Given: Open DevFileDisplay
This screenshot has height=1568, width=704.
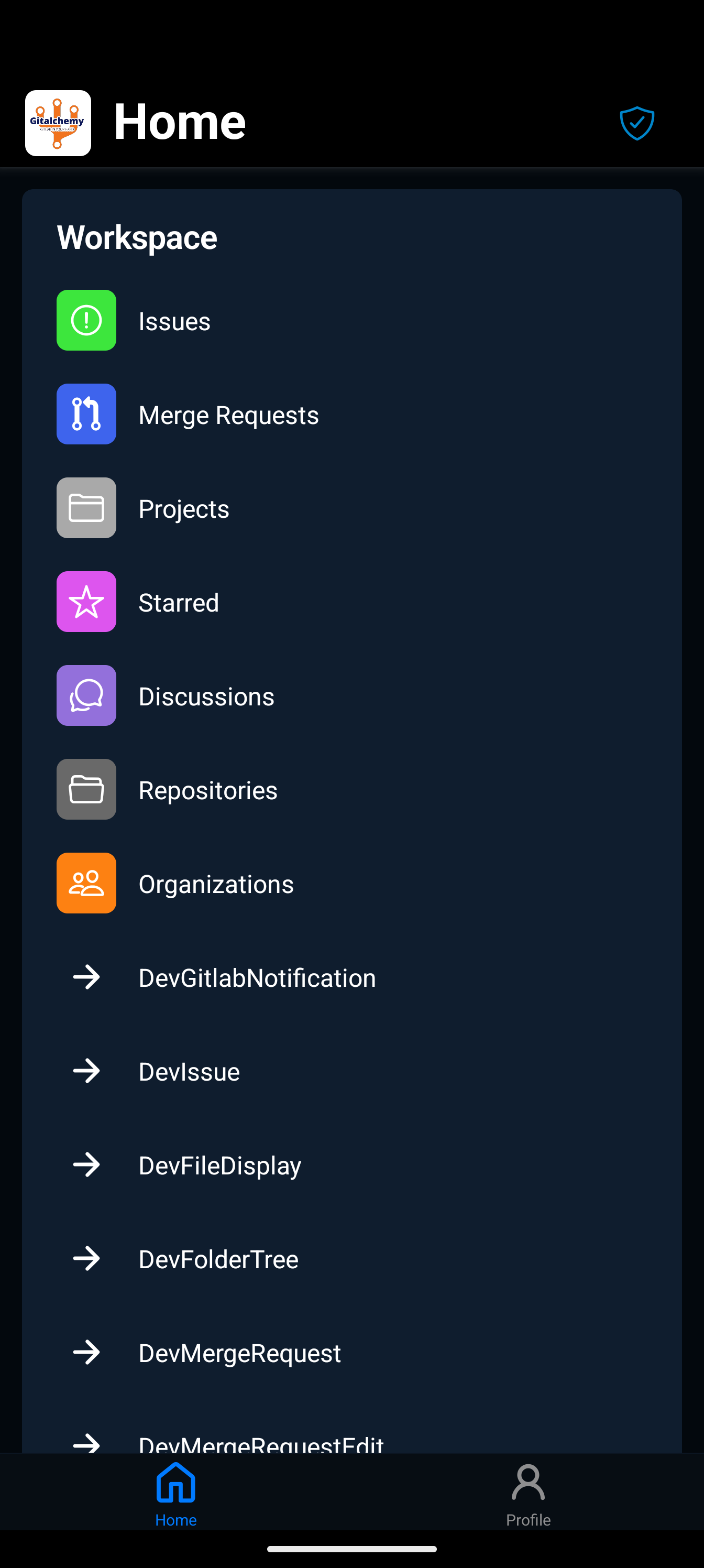Looking at the screenshot, I should 351,1164.
